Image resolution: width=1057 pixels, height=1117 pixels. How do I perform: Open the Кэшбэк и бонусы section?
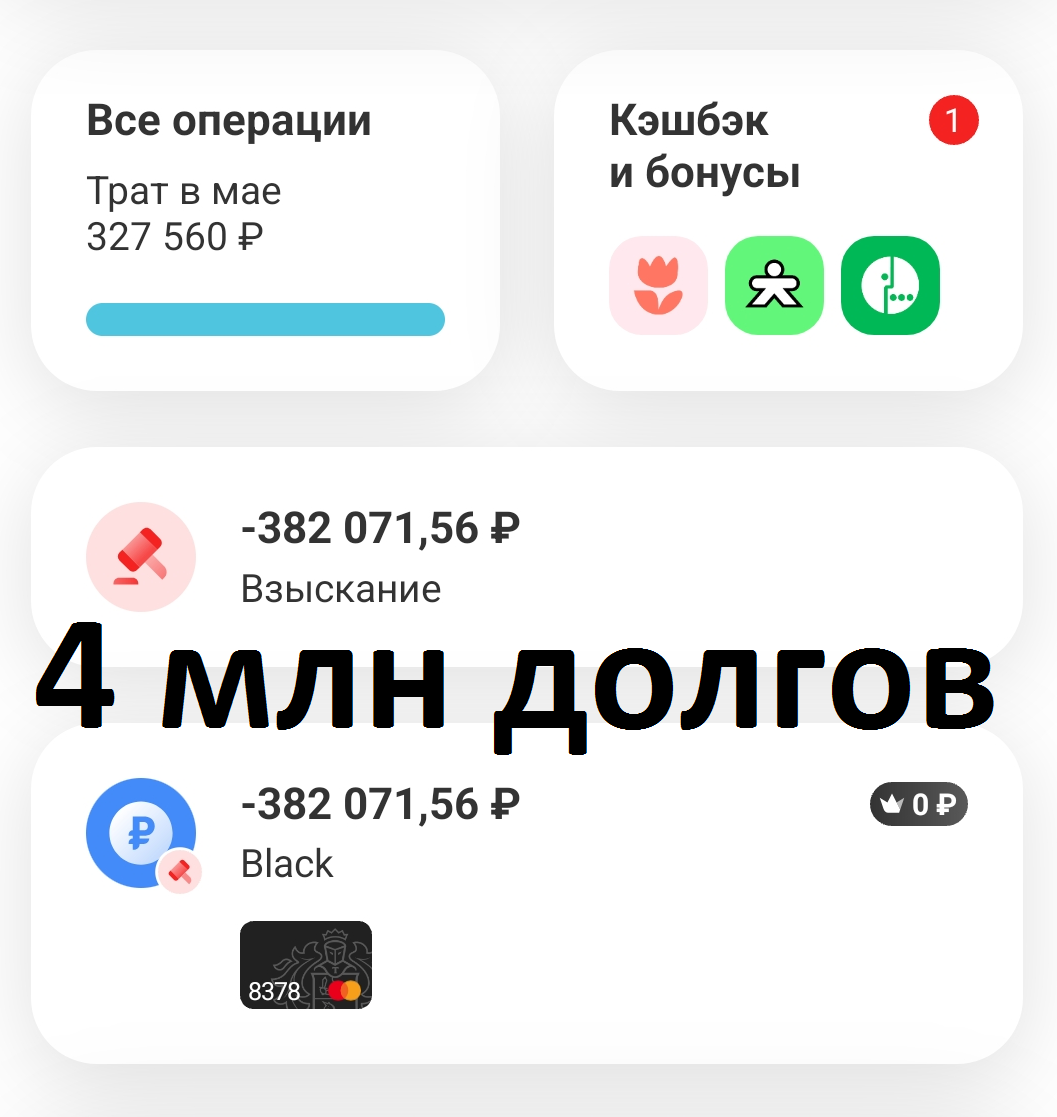(790, 220)
